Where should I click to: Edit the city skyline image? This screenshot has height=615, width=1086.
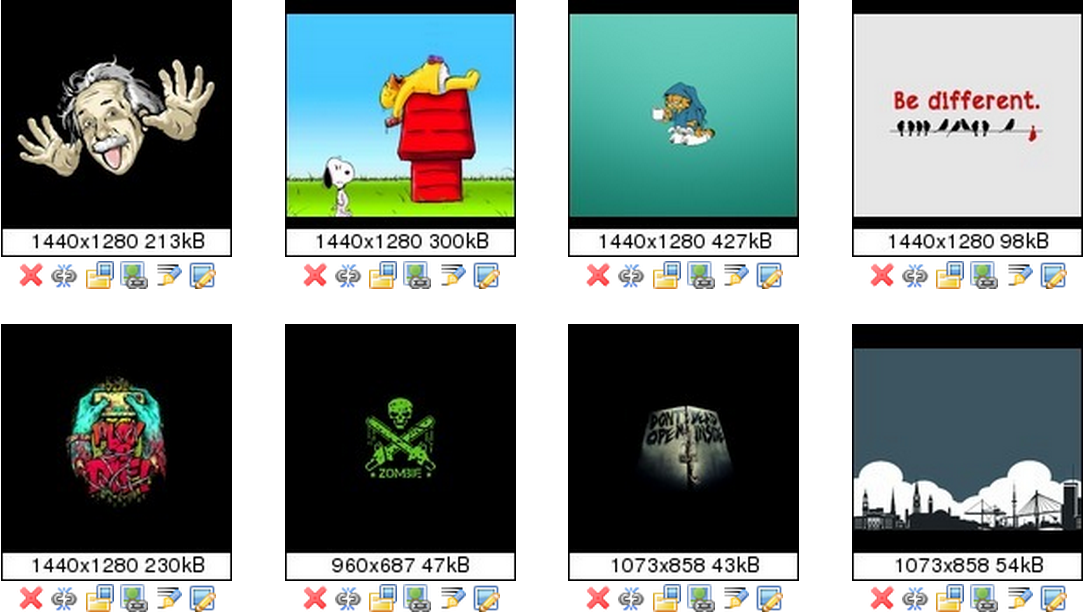(x=1053, y=598)
